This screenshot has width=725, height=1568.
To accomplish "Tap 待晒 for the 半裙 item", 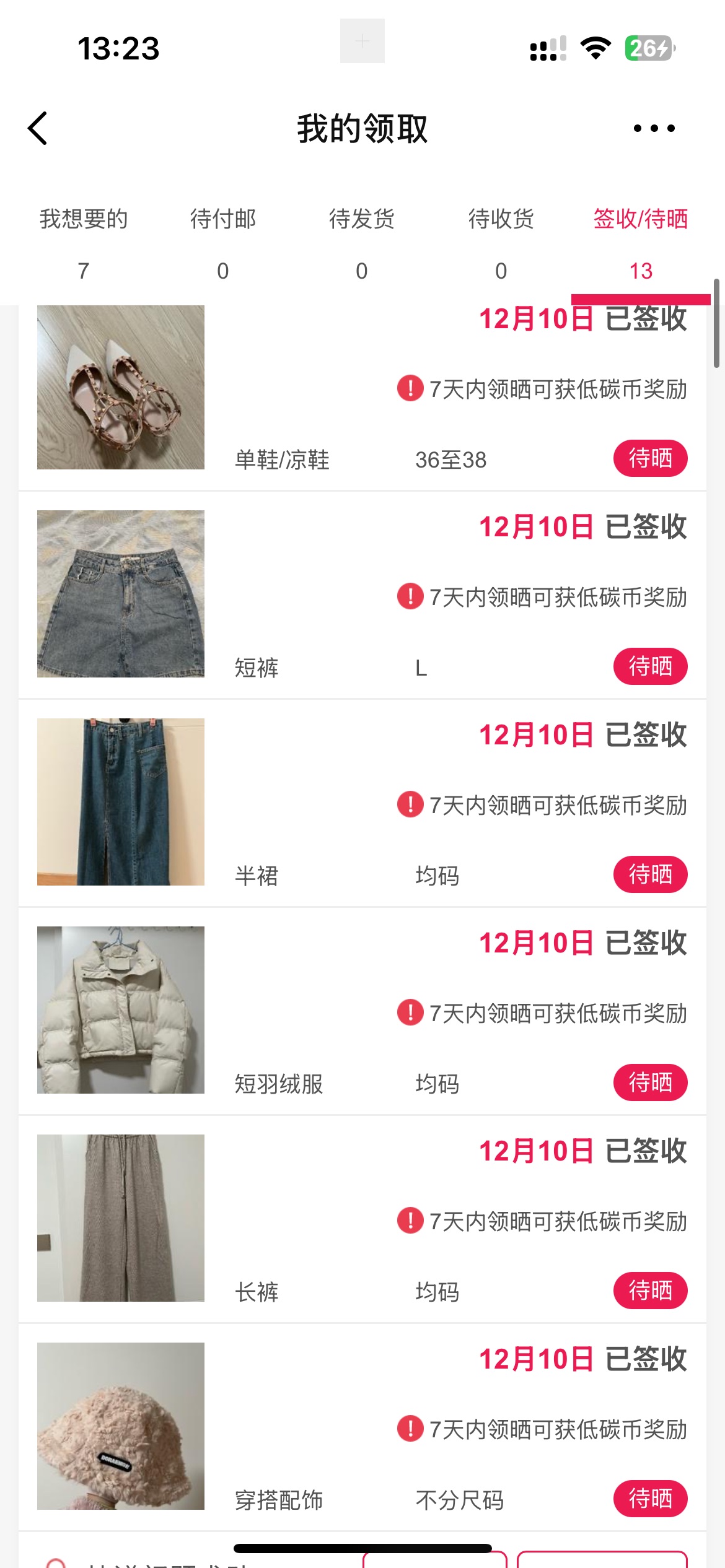I will (650, 875).
